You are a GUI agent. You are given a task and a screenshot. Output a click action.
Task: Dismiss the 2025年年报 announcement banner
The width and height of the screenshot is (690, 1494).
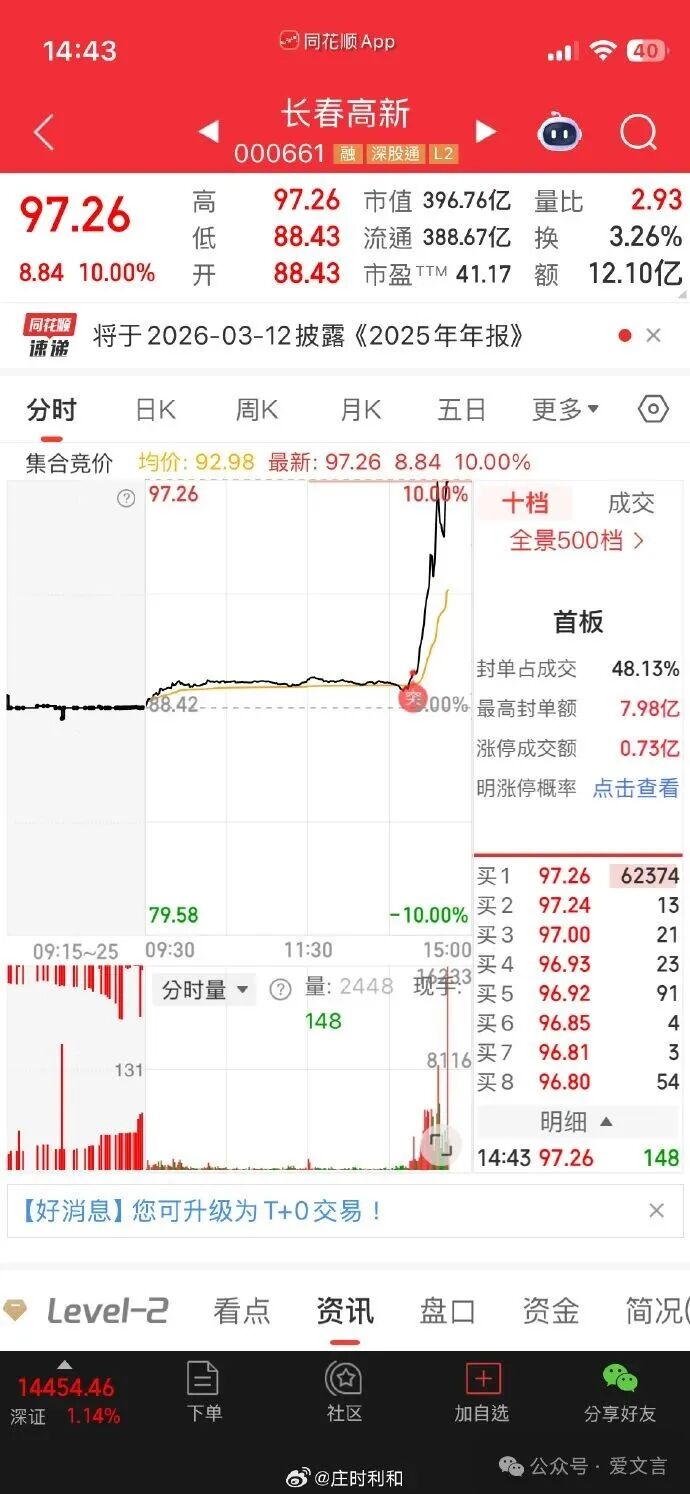[654, 336]
